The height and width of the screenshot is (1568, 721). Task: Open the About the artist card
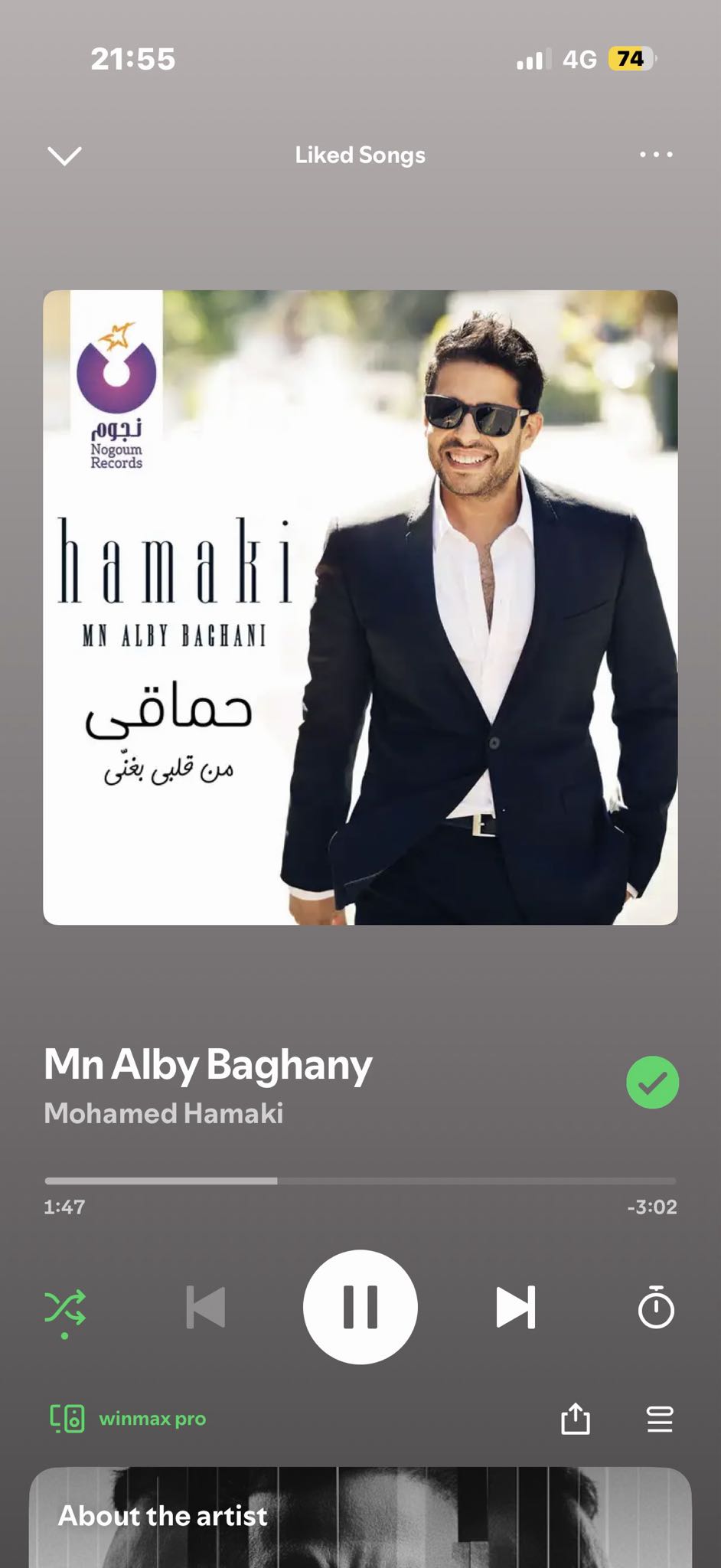pos(360,1517)
